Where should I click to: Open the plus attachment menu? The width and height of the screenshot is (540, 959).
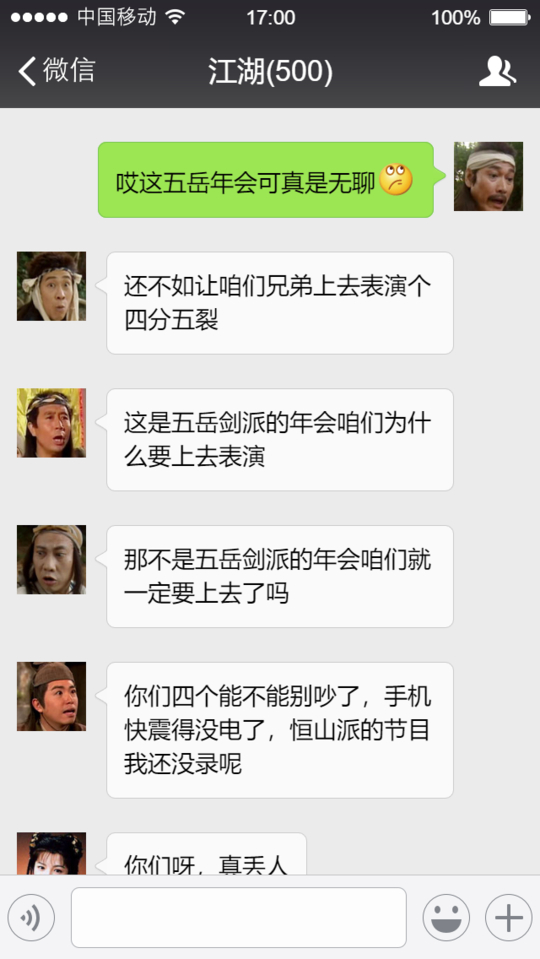click(509, 917)
